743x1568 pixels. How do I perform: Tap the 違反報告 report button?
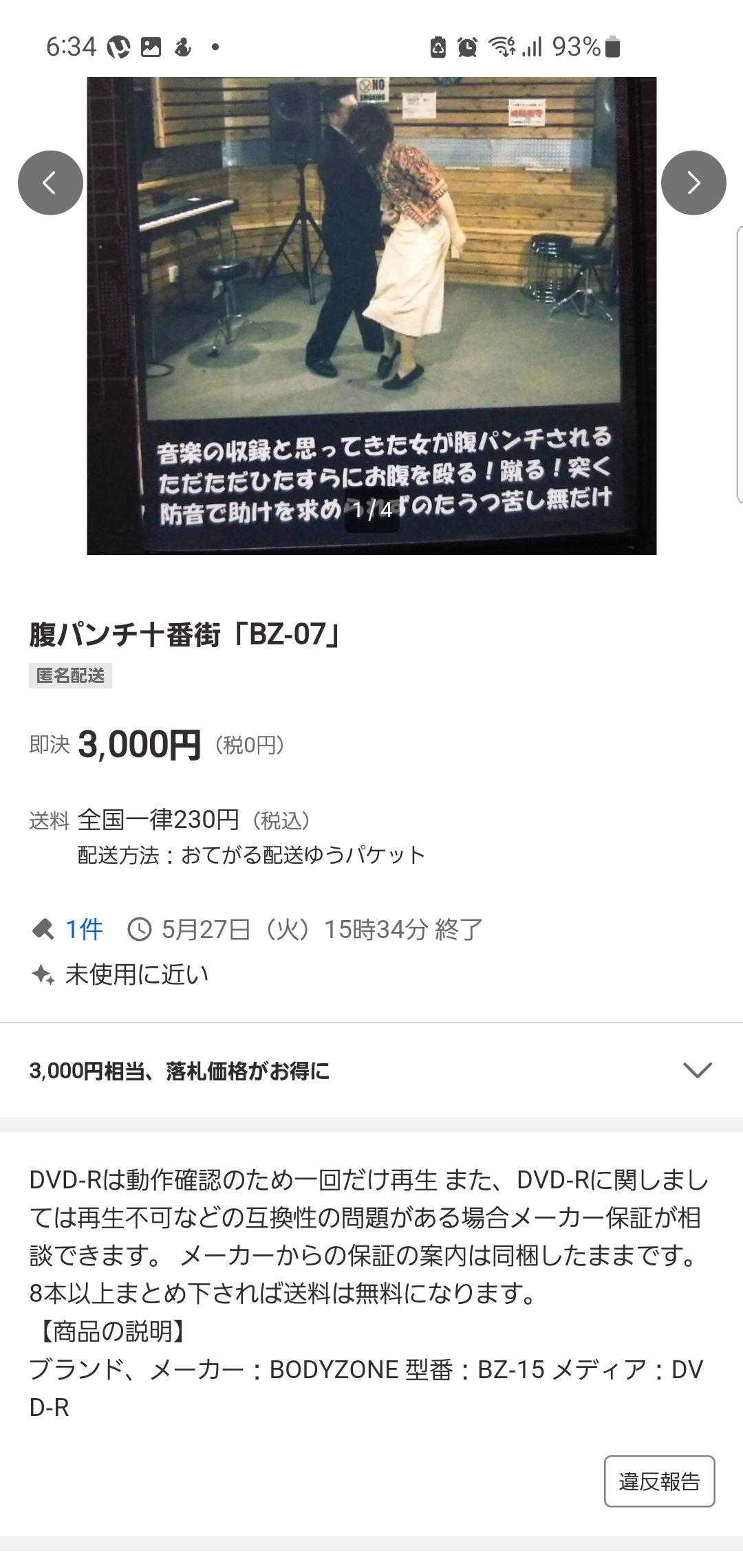point(659,1481)
